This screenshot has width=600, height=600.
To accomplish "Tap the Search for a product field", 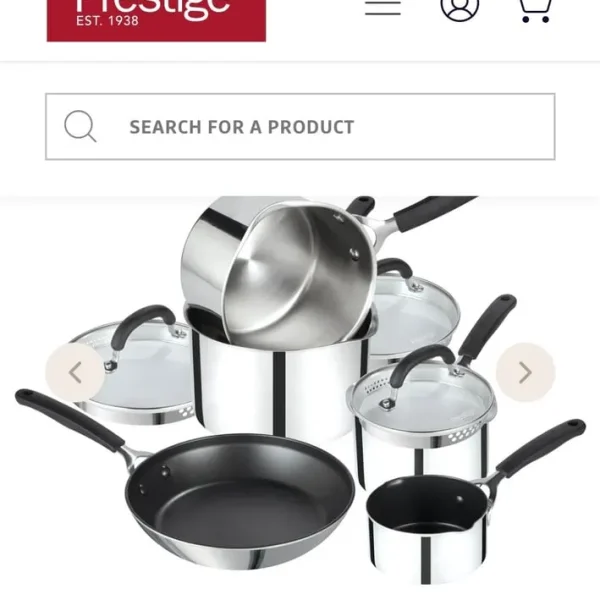I will click(x=300, y=127).
